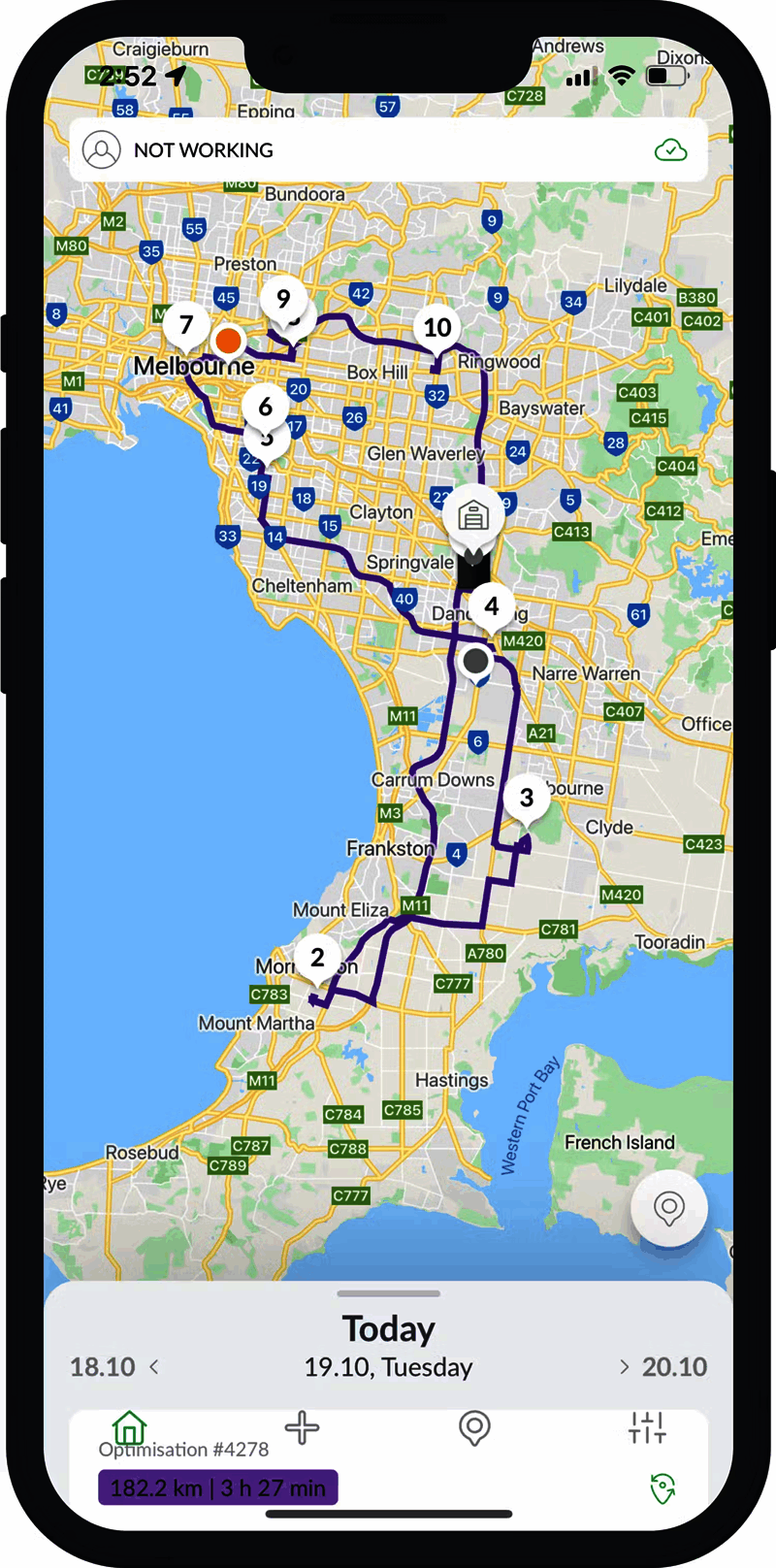776x1568 pixels.
Task: Add a new stop with plus icon
Action: pyautogui.click(x=302, y=1427)
